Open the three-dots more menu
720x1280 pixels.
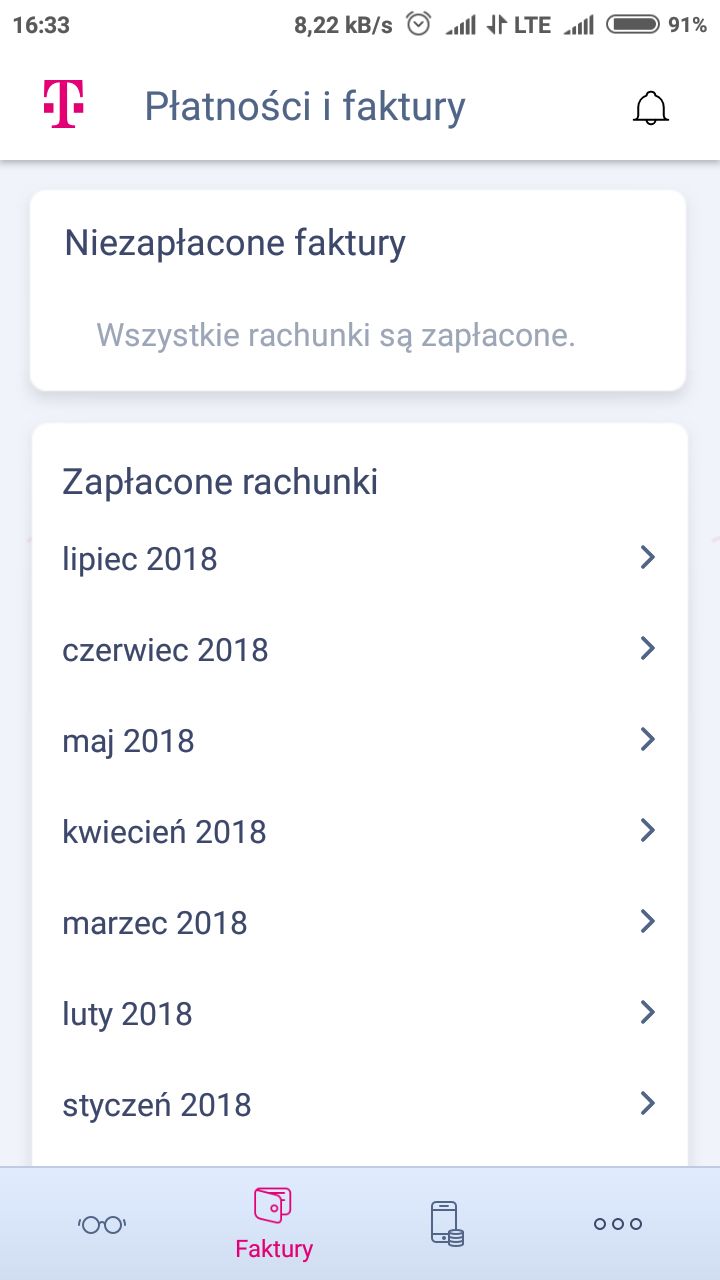(x=617, y=1222)
